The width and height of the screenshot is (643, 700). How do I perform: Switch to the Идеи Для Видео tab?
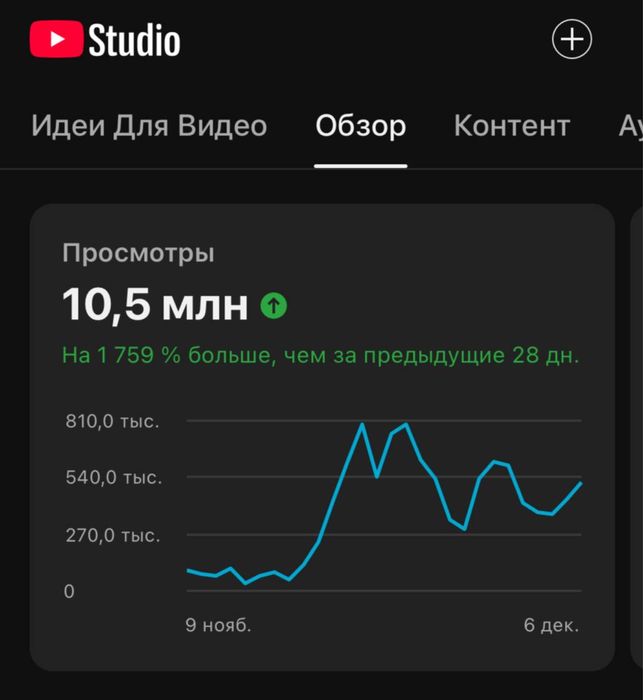149,126
